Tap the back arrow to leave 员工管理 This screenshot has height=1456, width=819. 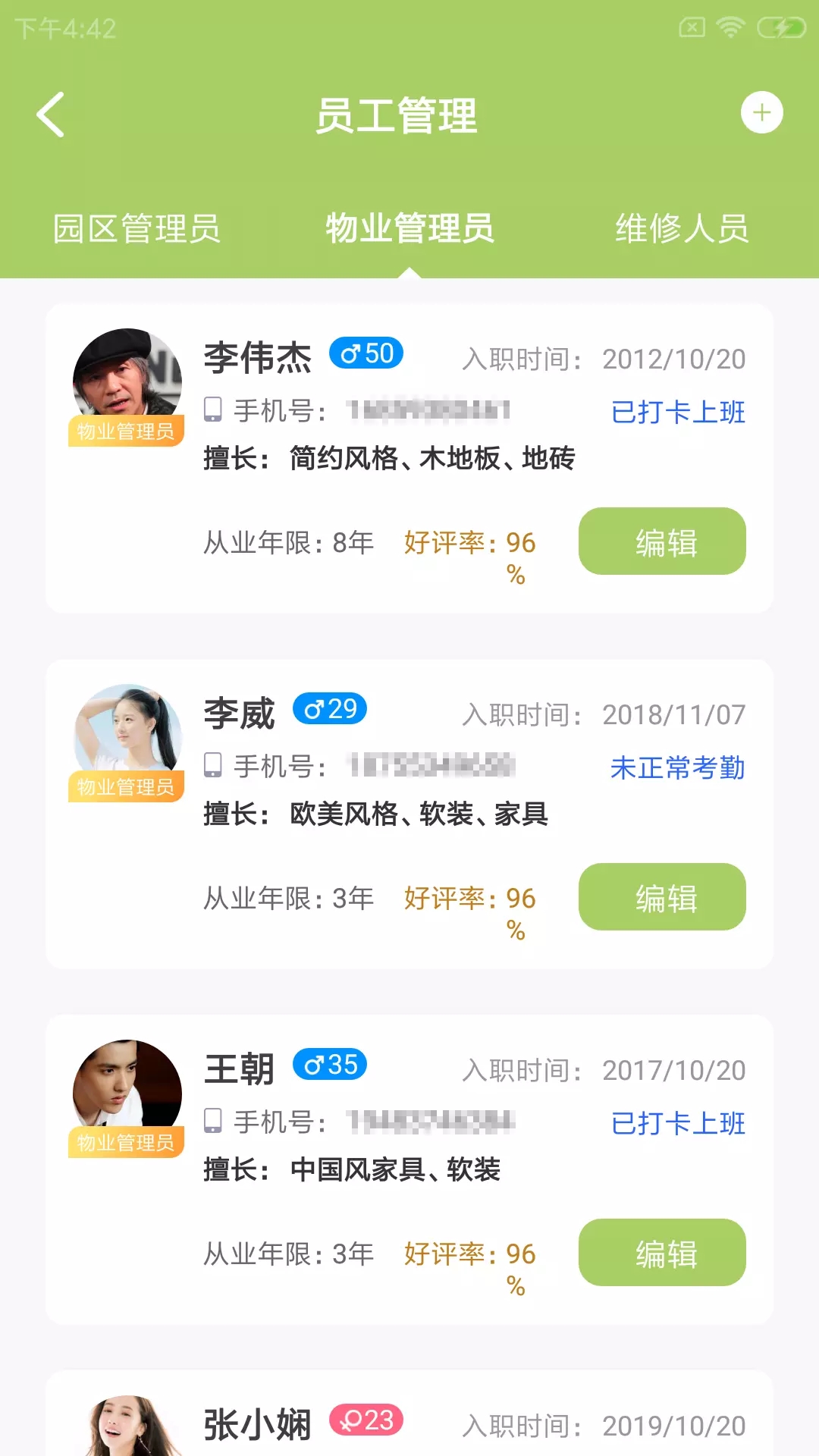50,114
